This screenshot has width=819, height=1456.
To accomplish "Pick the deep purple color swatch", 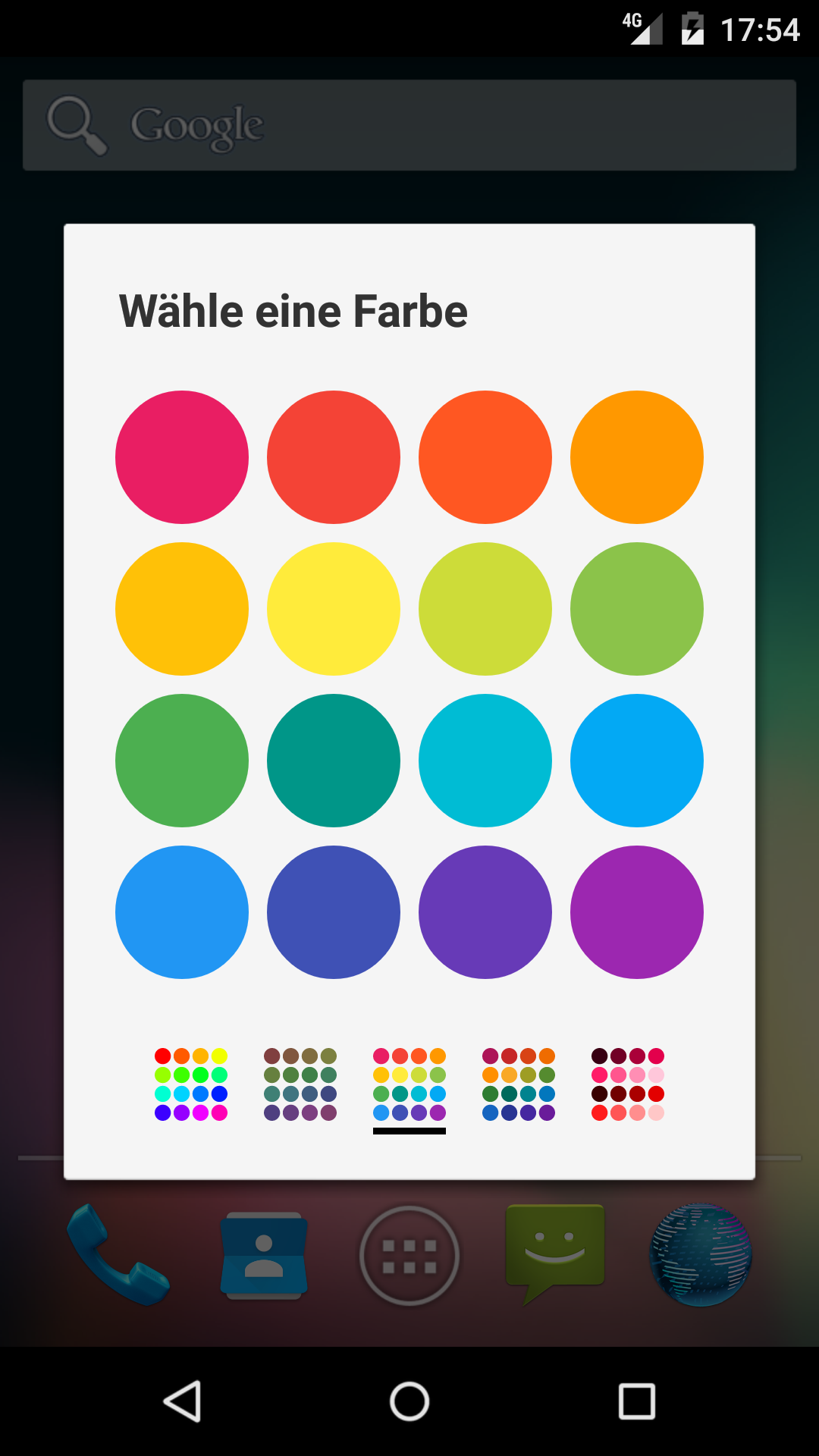I will pyautogui.click(x=485, y=912).
